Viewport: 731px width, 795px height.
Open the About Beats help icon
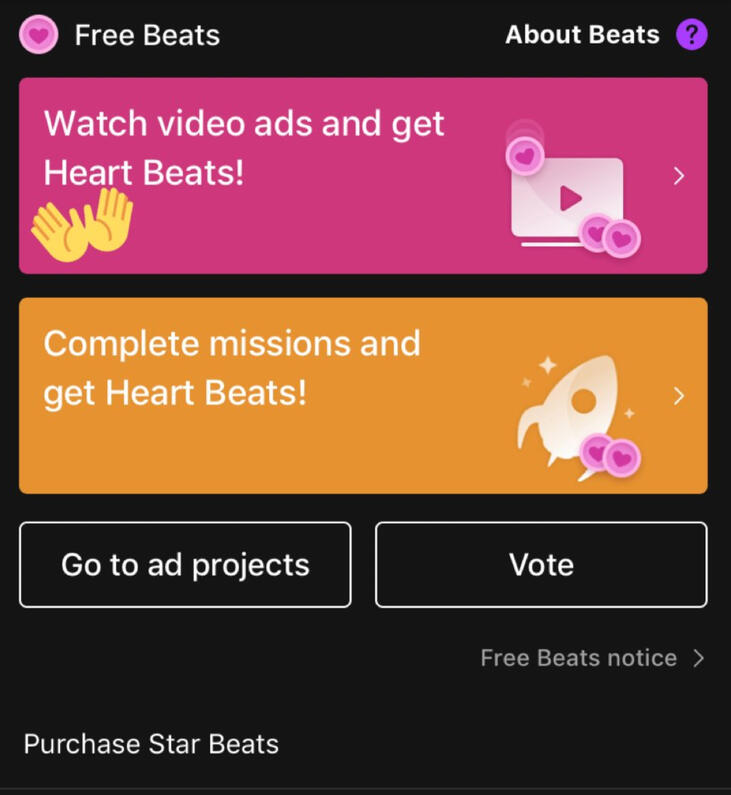tap(691, 35)
